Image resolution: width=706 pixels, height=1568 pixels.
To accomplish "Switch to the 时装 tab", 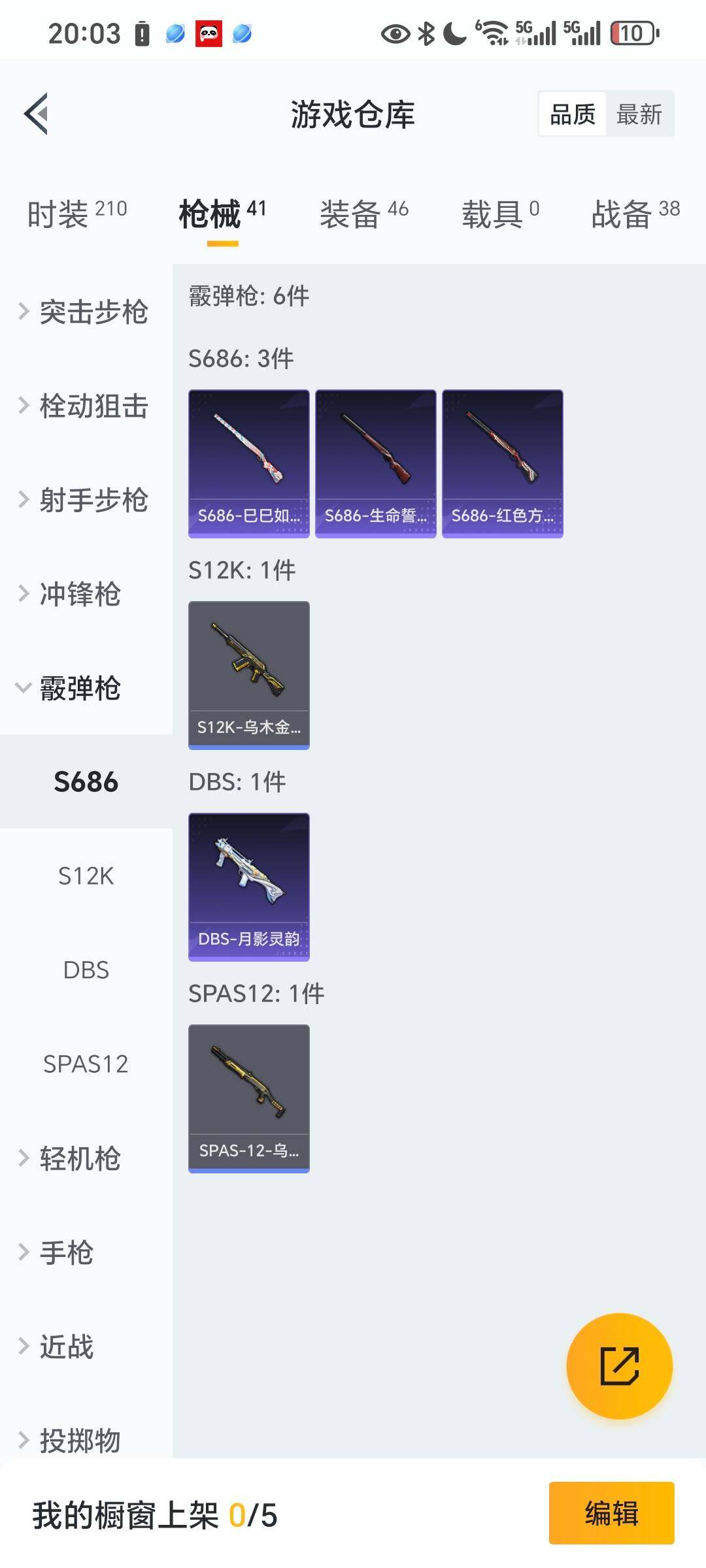I will click(x=76, y=214).
